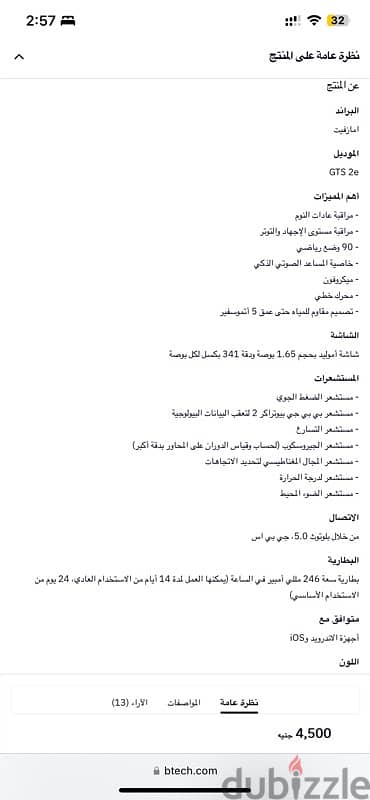Image resolution: width=370 pixels, height=800 pixels.
Task: Open the الآراء (13) reviews tab
Action: 130,703
